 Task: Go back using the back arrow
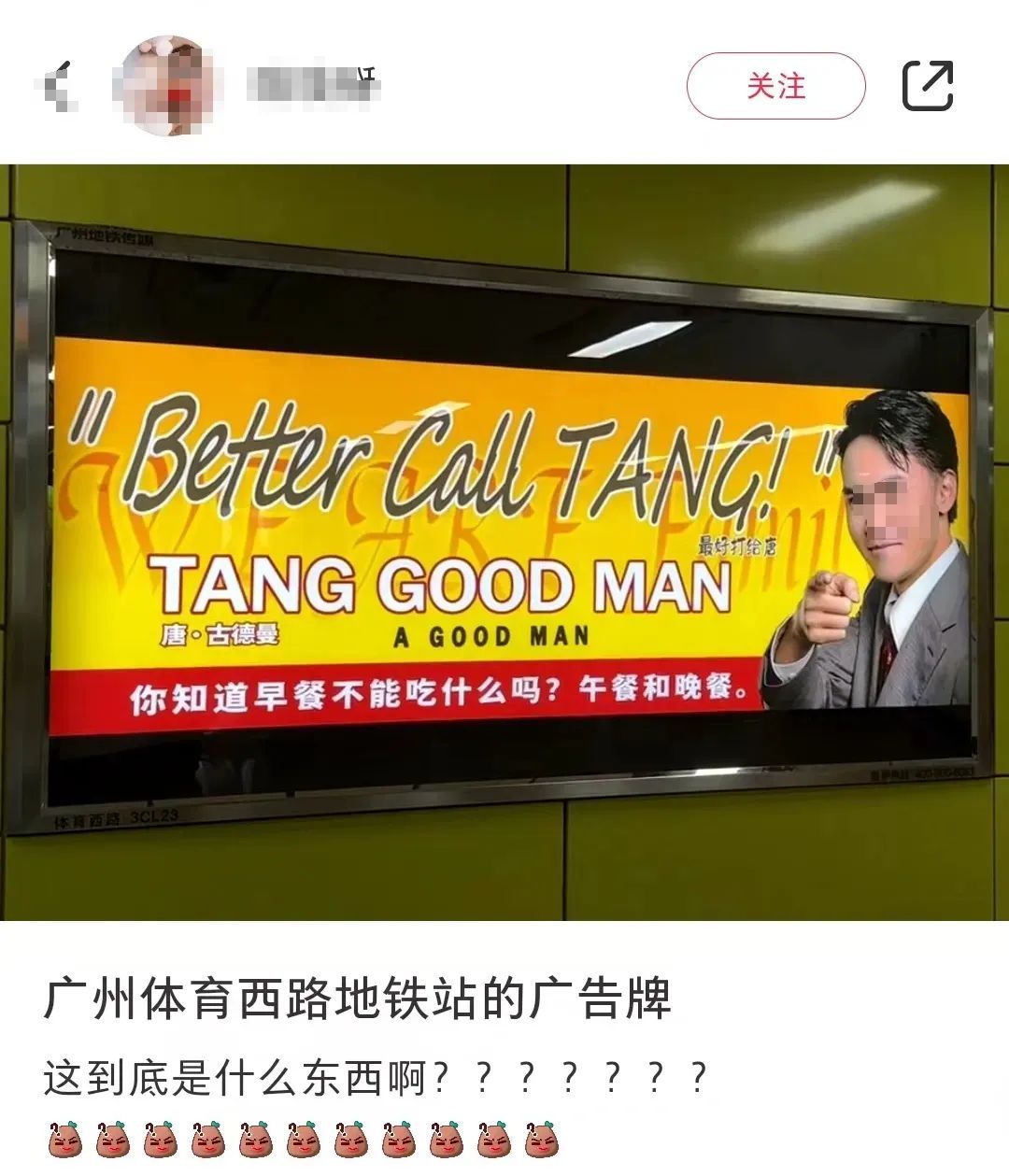[x=58, y=86]
